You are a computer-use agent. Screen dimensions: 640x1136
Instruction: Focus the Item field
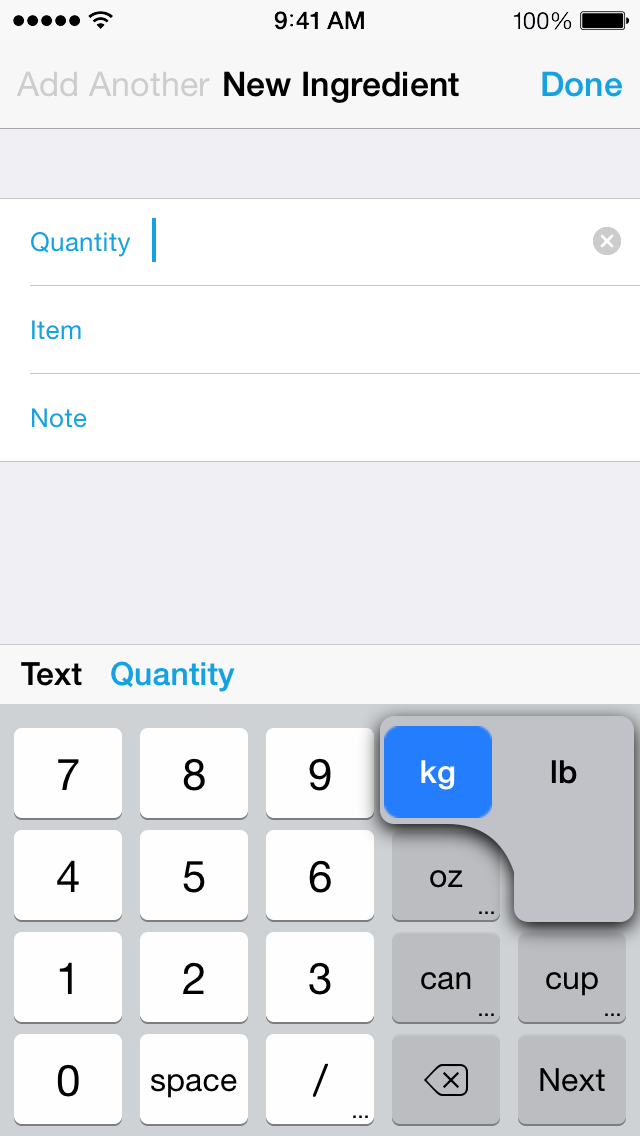coord(320,330)
